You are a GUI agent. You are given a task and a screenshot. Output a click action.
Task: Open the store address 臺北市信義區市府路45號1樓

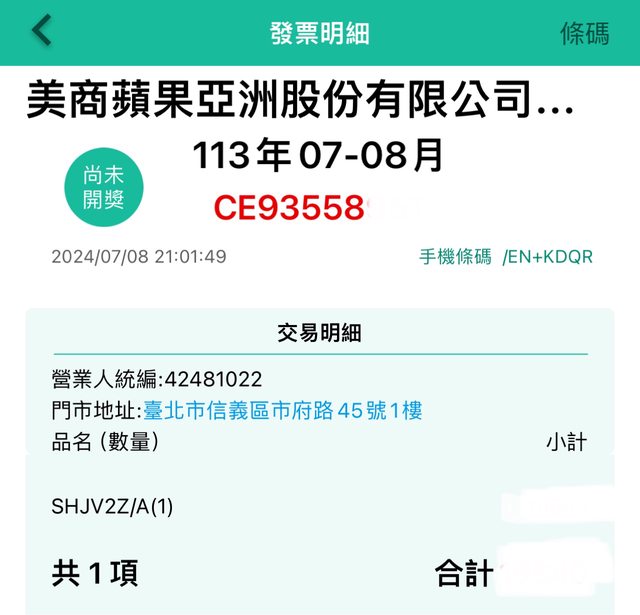(283, 410)
